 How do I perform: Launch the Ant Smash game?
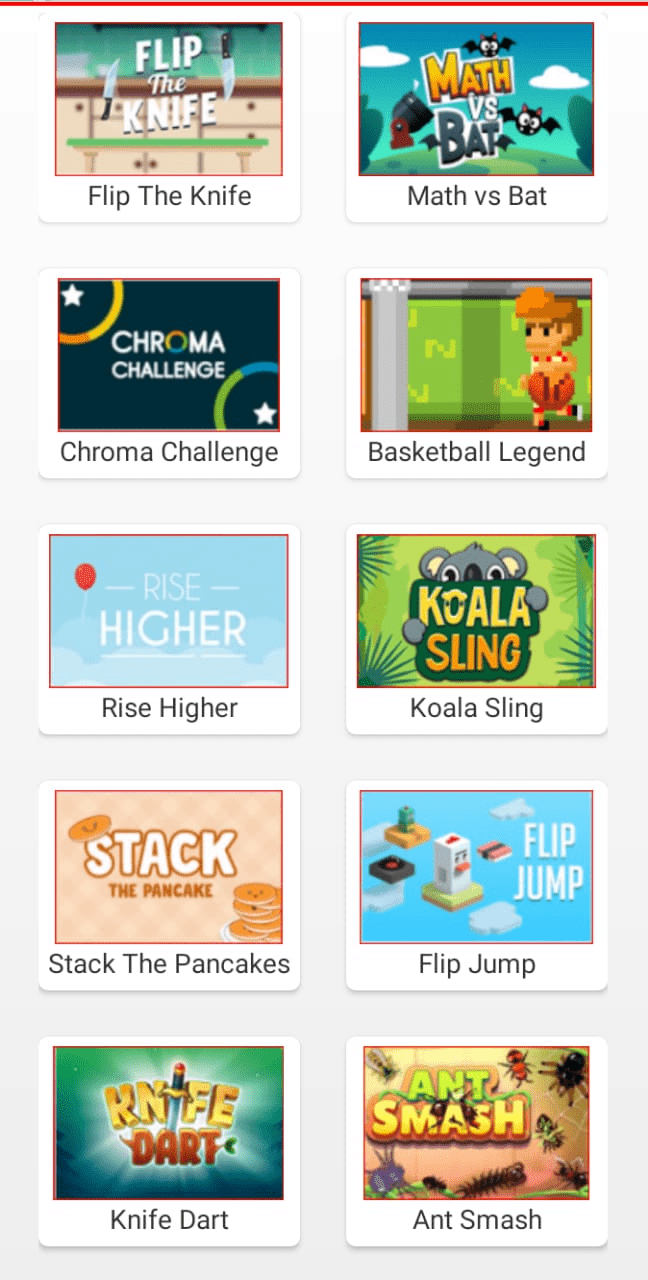(477, 1141)
